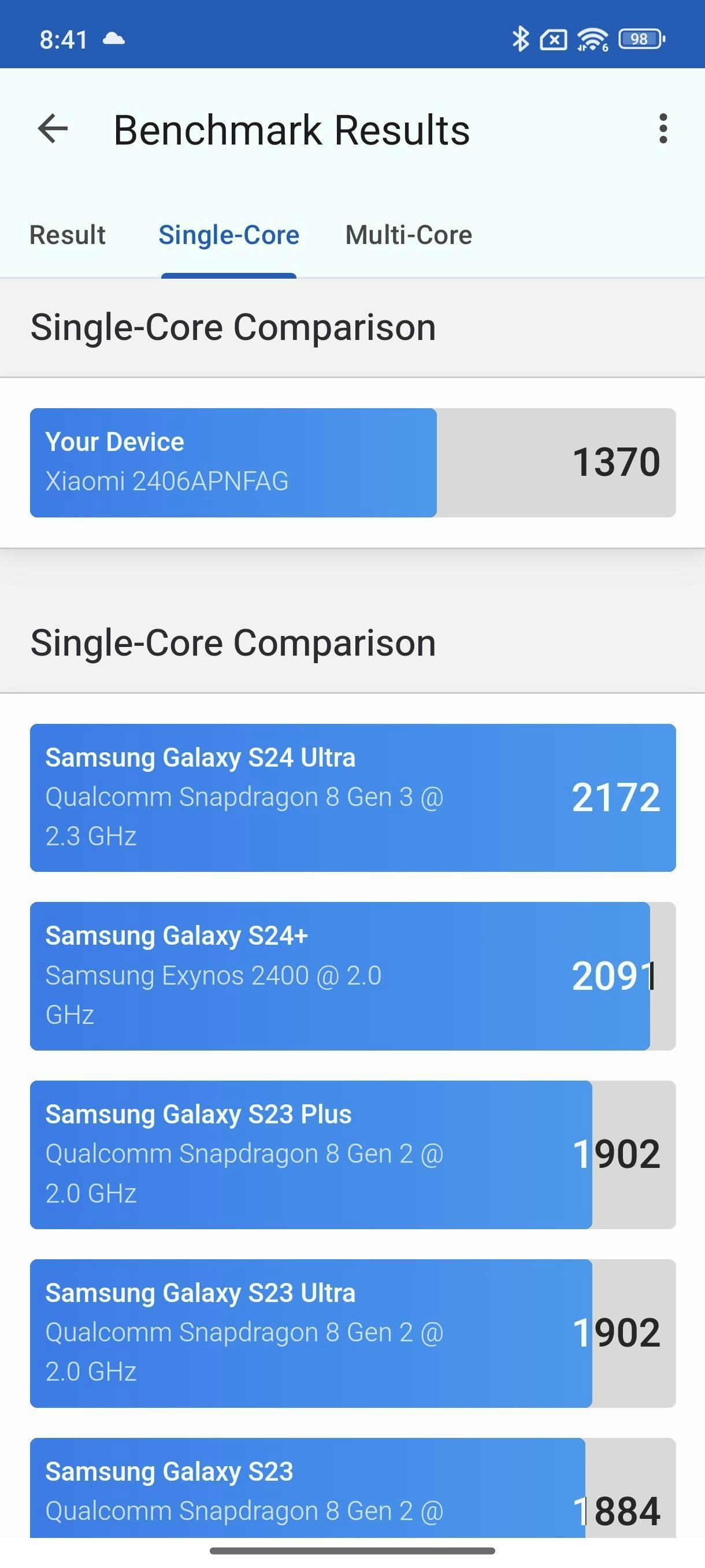Switch to the Multi-Core tab
The width and height of the screenshot is (705, 1568).
click(409, 235)
